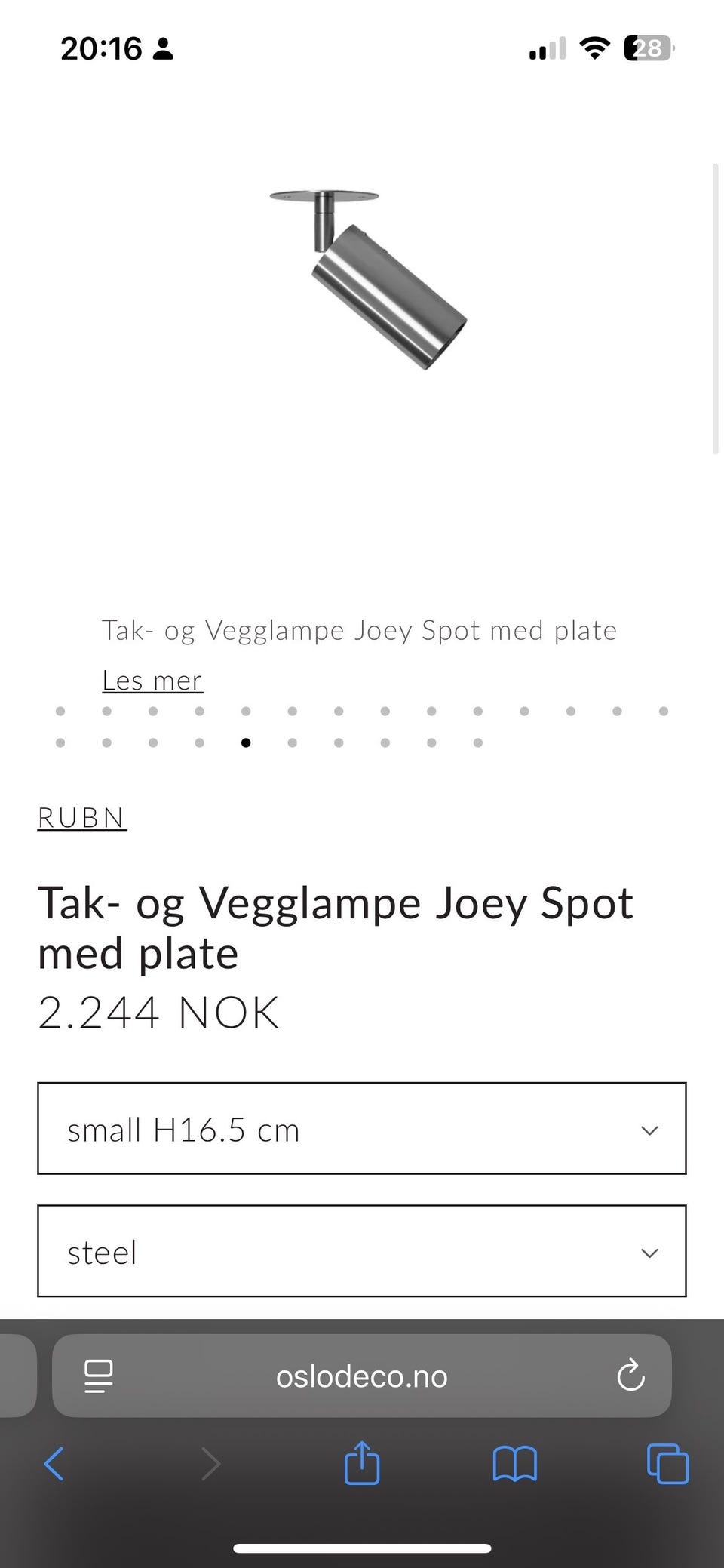
Task: Reload the page
Action: point(630,1376)
